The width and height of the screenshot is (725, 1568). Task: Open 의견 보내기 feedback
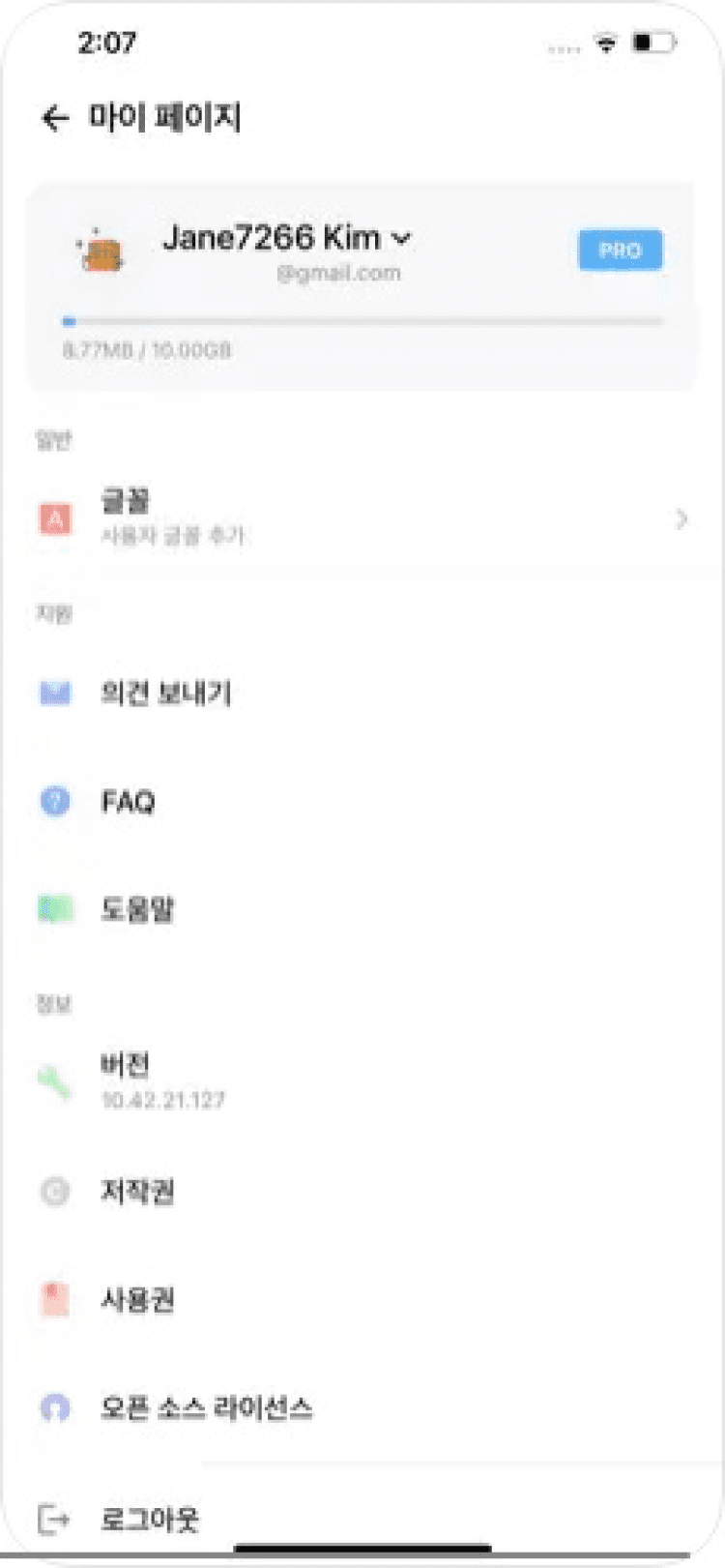click(166, 694)
